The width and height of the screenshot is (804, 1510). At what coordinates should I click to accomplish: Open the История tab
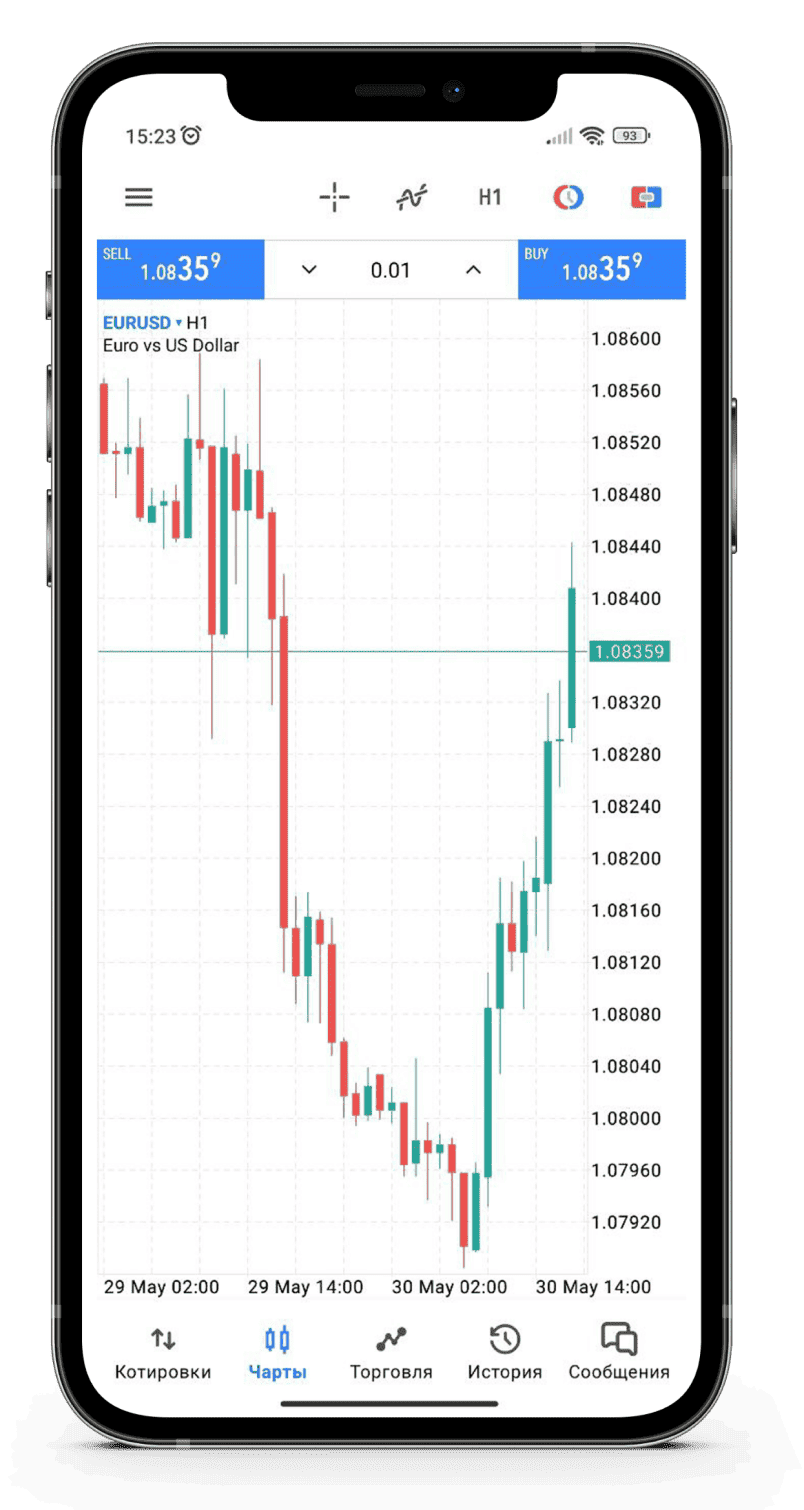pos(504,1352)
